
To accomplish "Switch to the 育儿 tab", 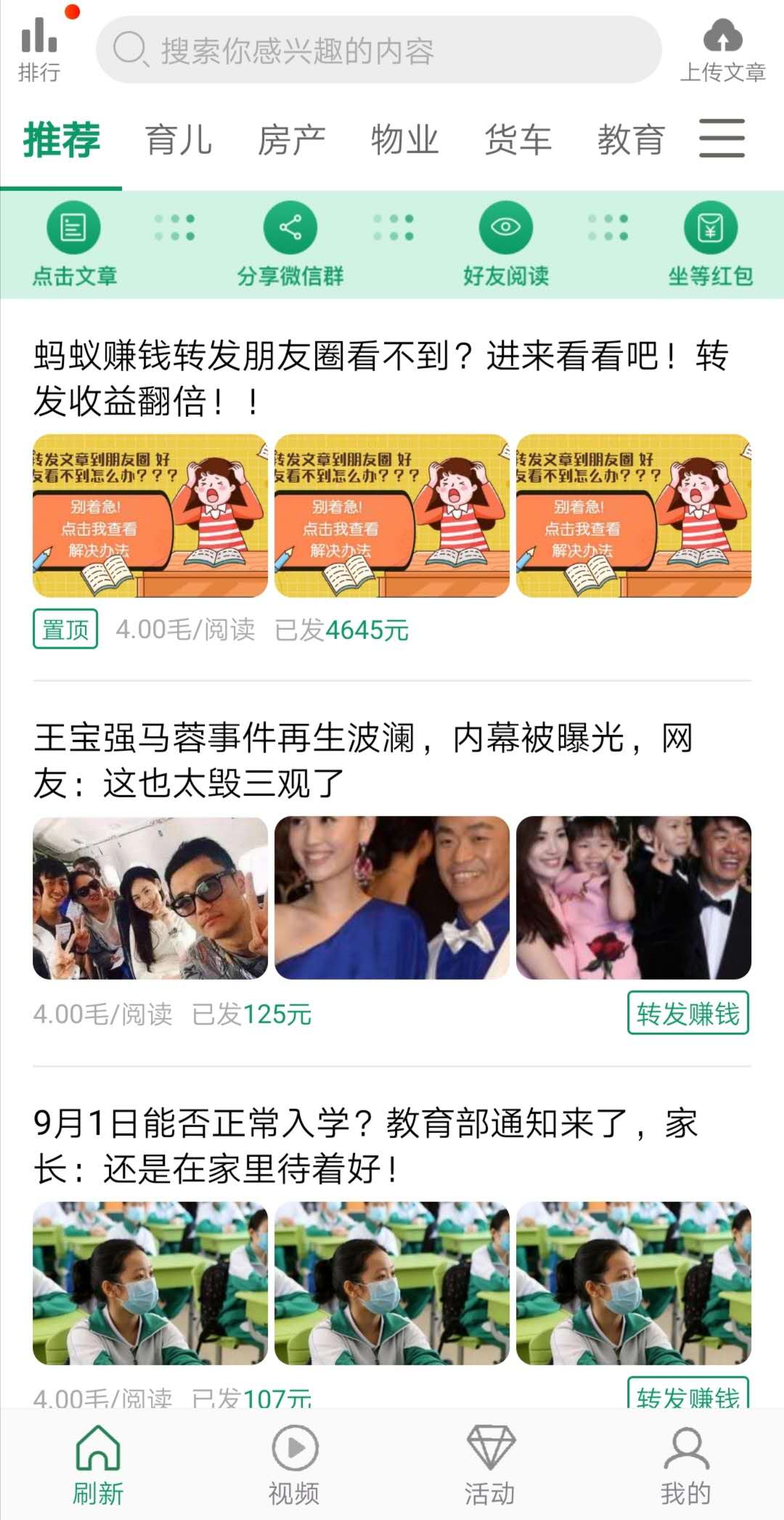I will pyautogui.click(x=179, y=139).
